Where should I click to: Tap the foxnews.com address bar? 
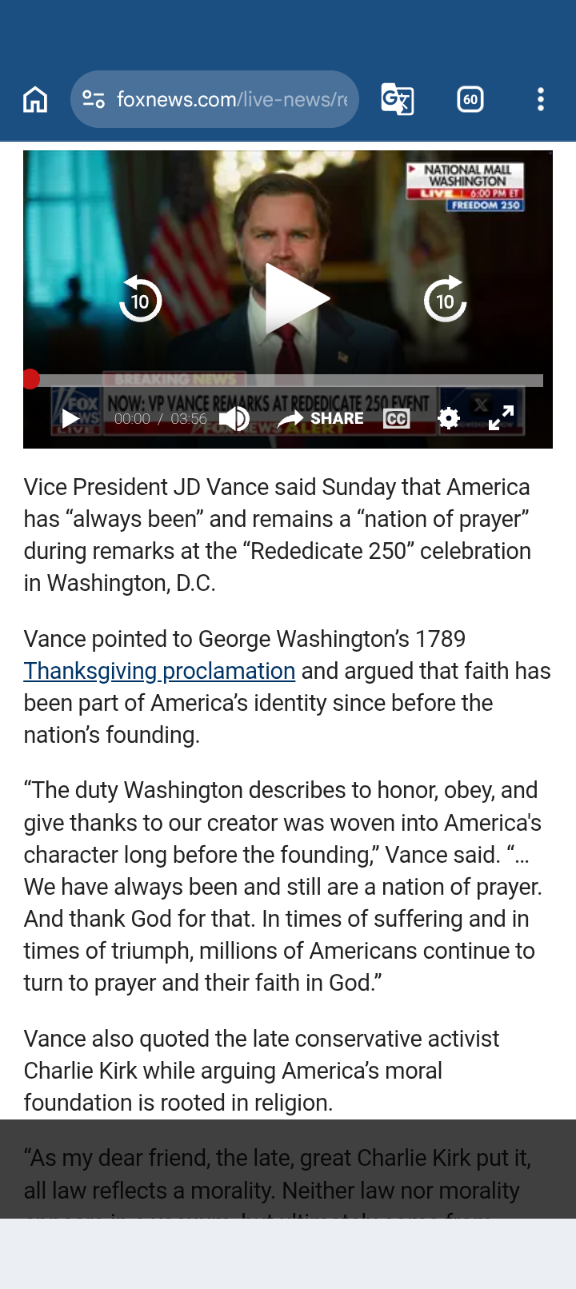[214, 99]
